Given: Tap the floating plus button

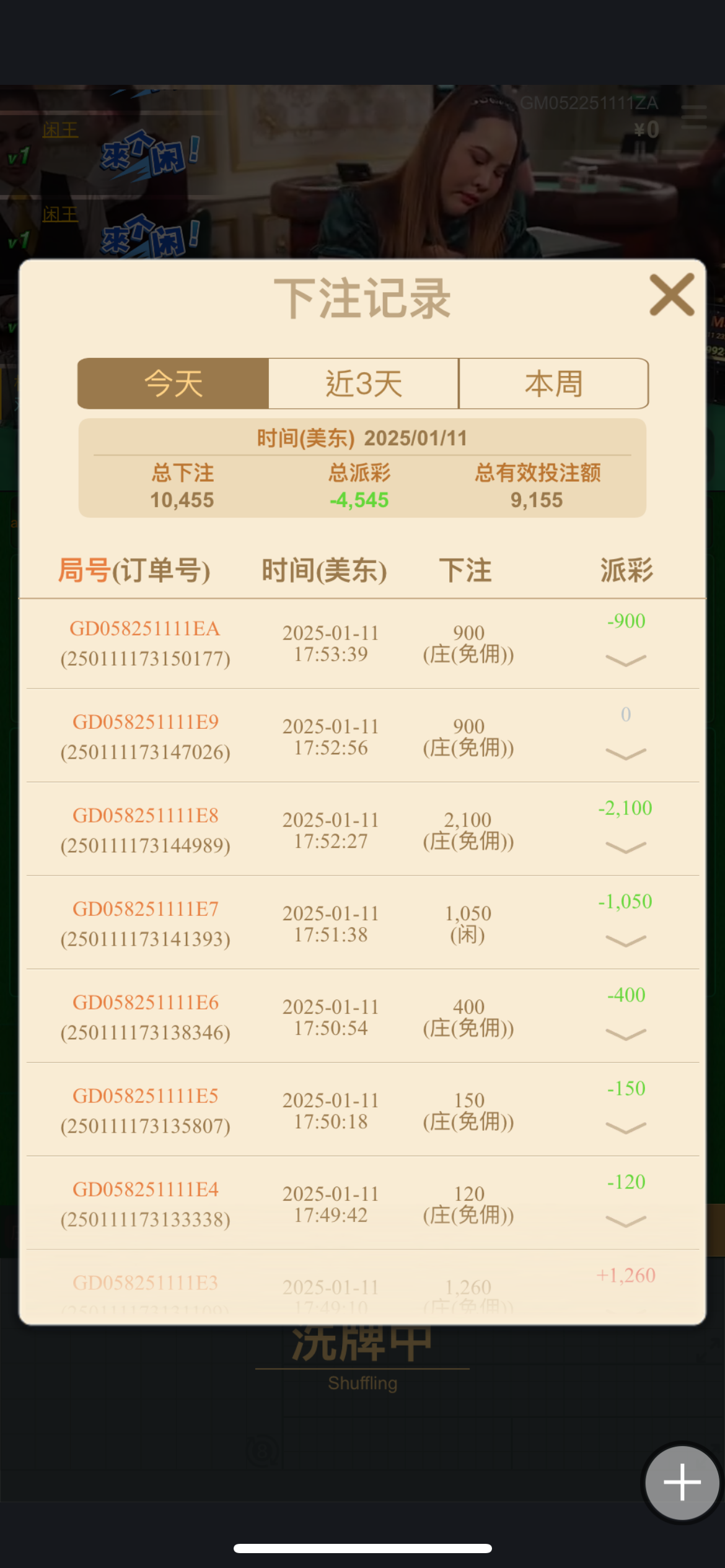Looking at the screenshot, I should [x=682, y=1483].
